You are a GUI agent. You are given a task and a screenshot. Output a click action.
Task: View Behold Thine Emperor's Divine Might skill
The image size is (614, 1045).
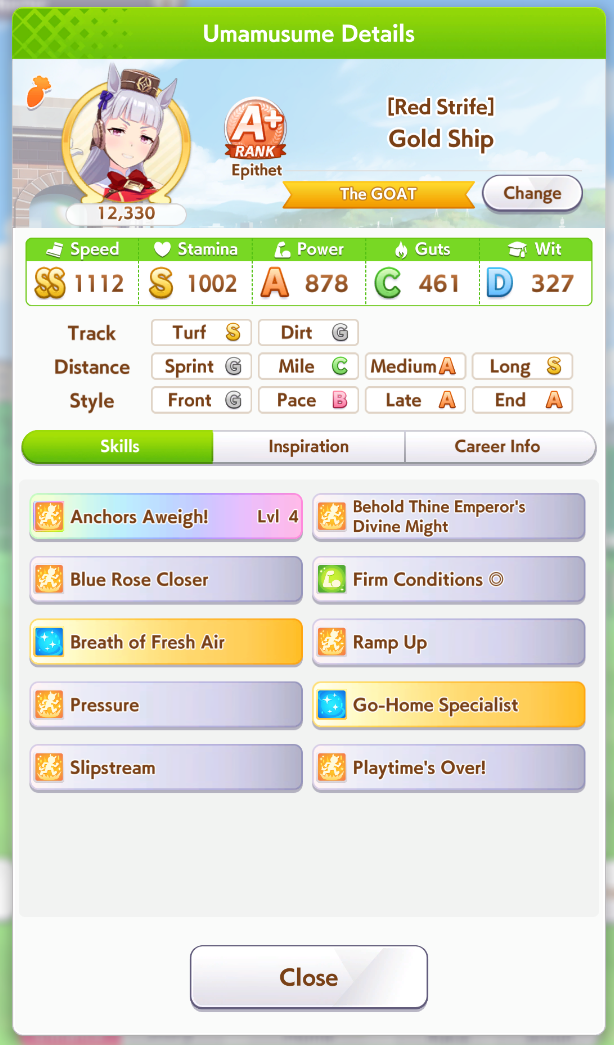click(448, 517)
